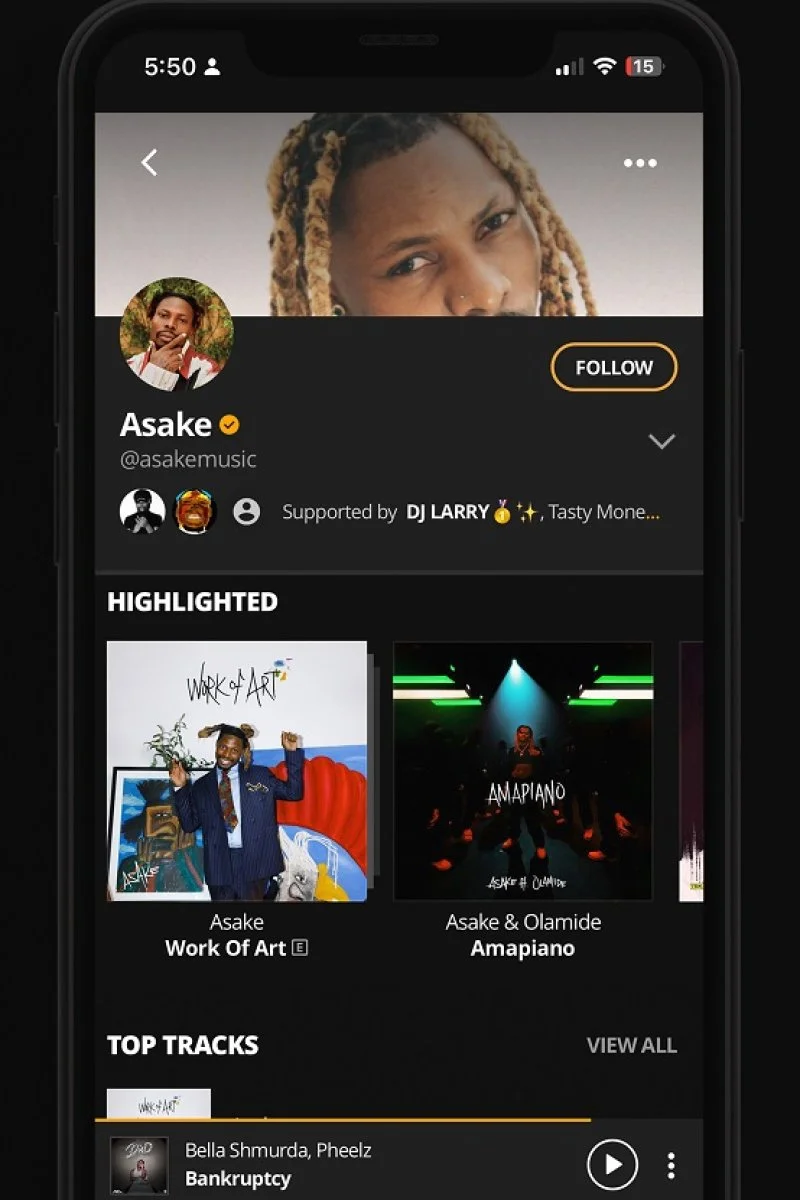The width and height of the screenshot is (800, 1200).
Task: Expand Asake's profile details chevron
Action: pos(661,441)
